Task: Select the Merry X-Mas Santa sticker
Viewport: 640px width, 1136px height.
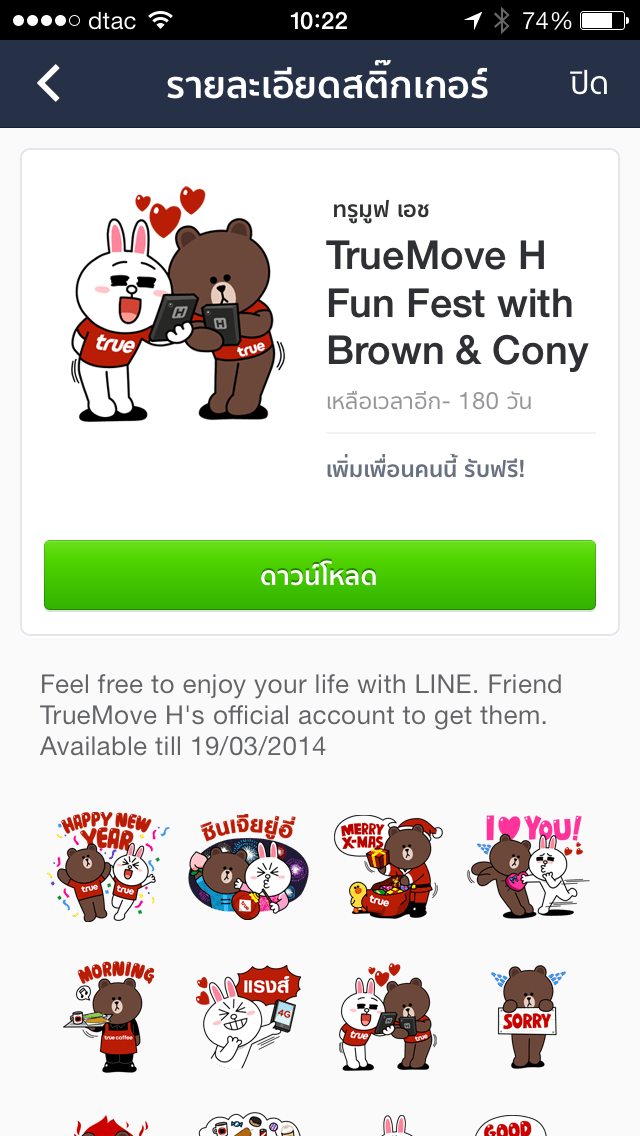Action: (x=389, y=867)
